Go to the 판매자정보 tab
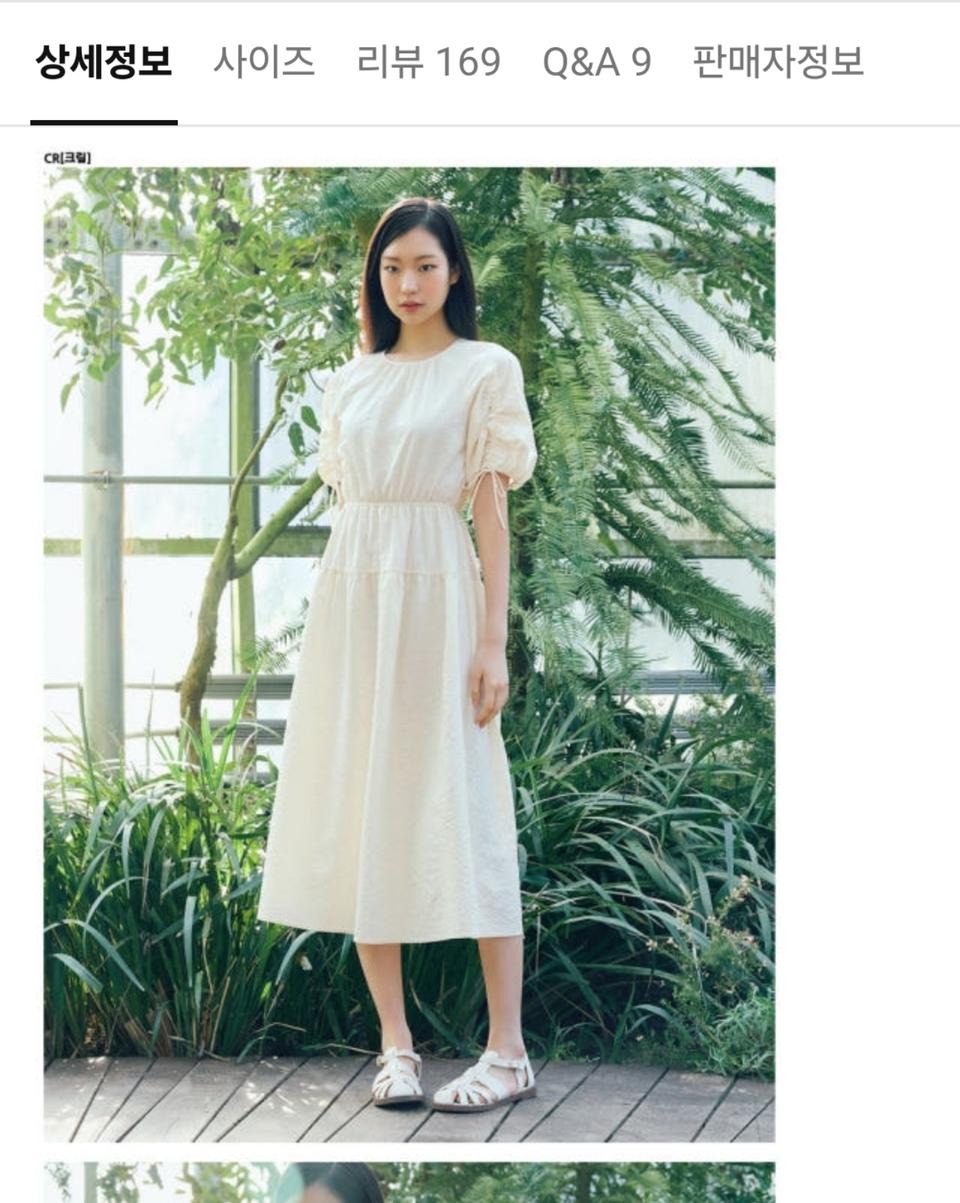Viewport: 960px width, 1203px height. (x=778, y=63)
